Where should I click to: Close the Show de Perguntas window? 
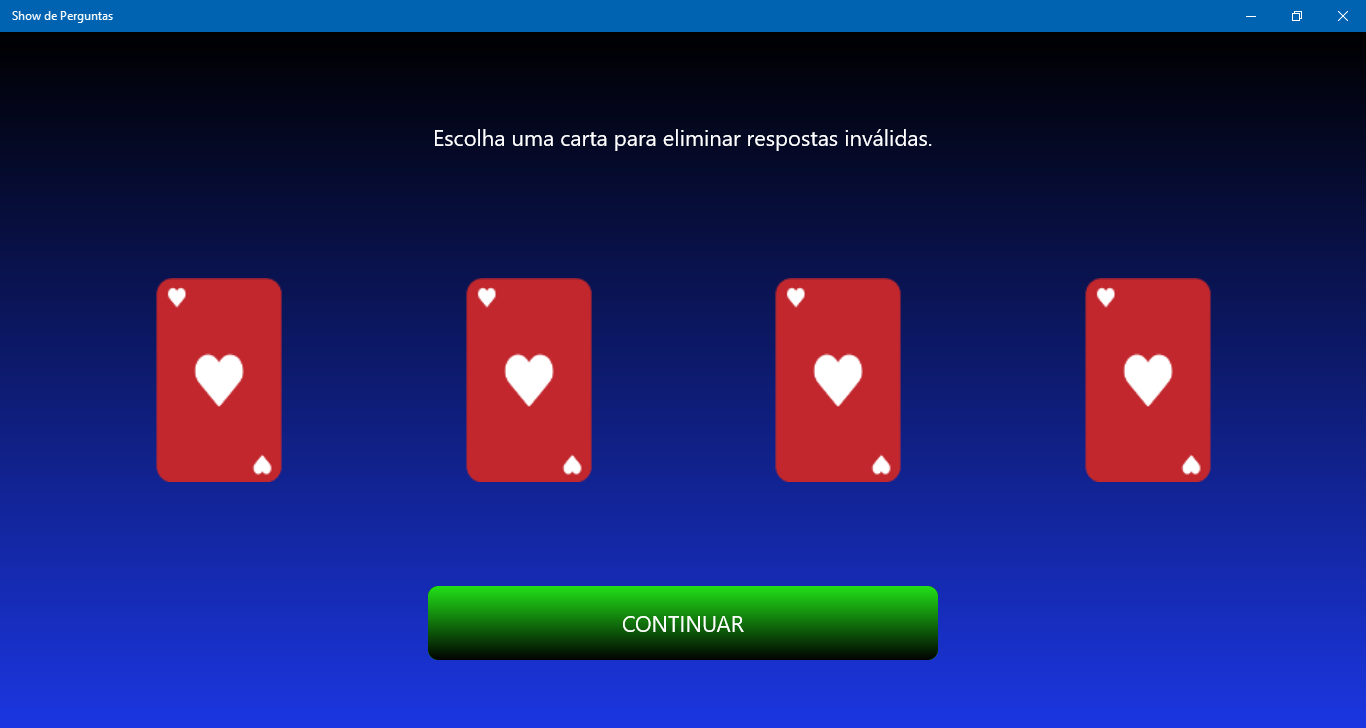(x=1342, y=16)
